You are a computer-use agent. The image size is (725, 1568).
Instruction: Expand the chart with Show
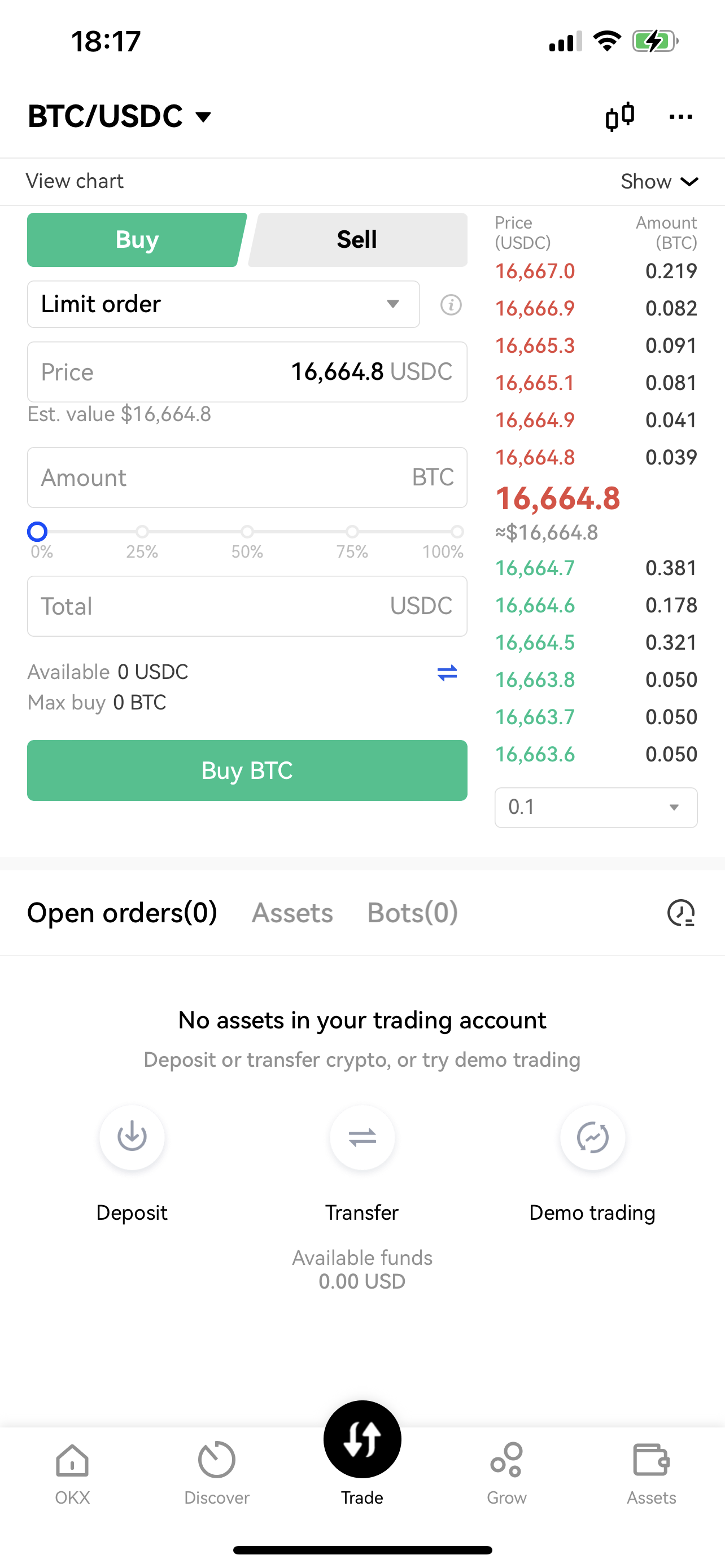coord(658,181)
